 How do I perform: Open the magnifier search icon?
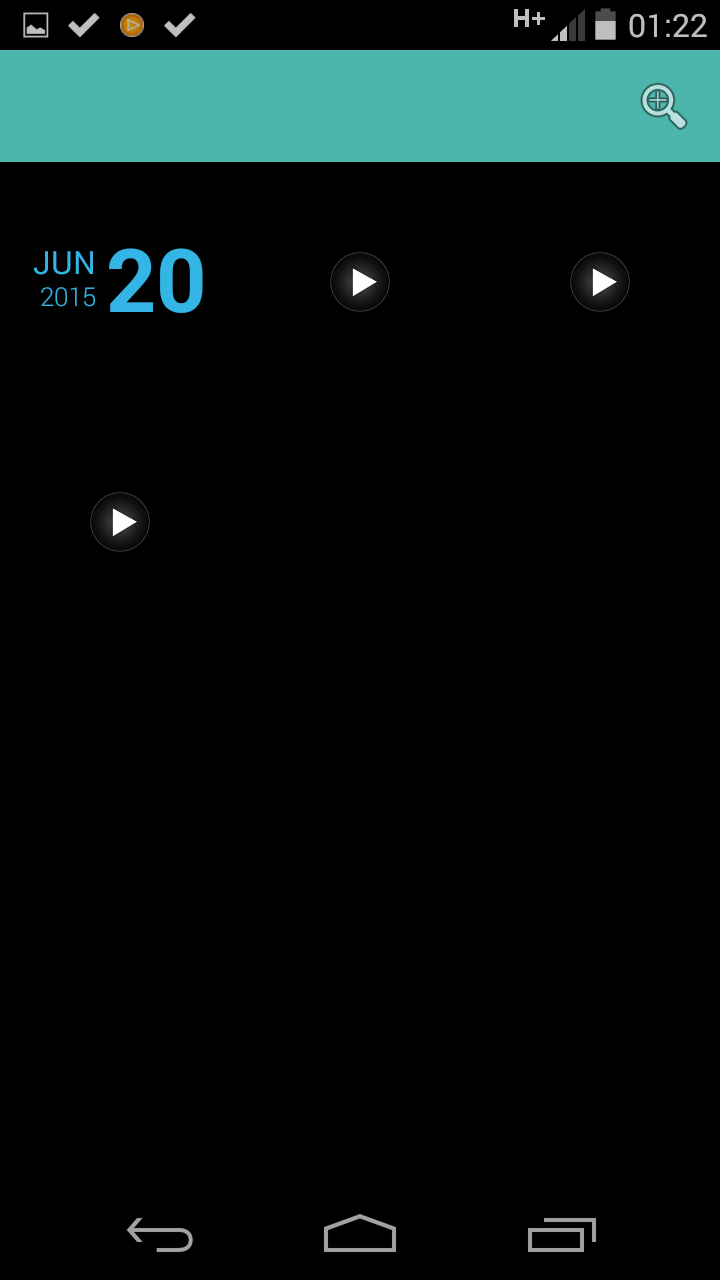663,105
